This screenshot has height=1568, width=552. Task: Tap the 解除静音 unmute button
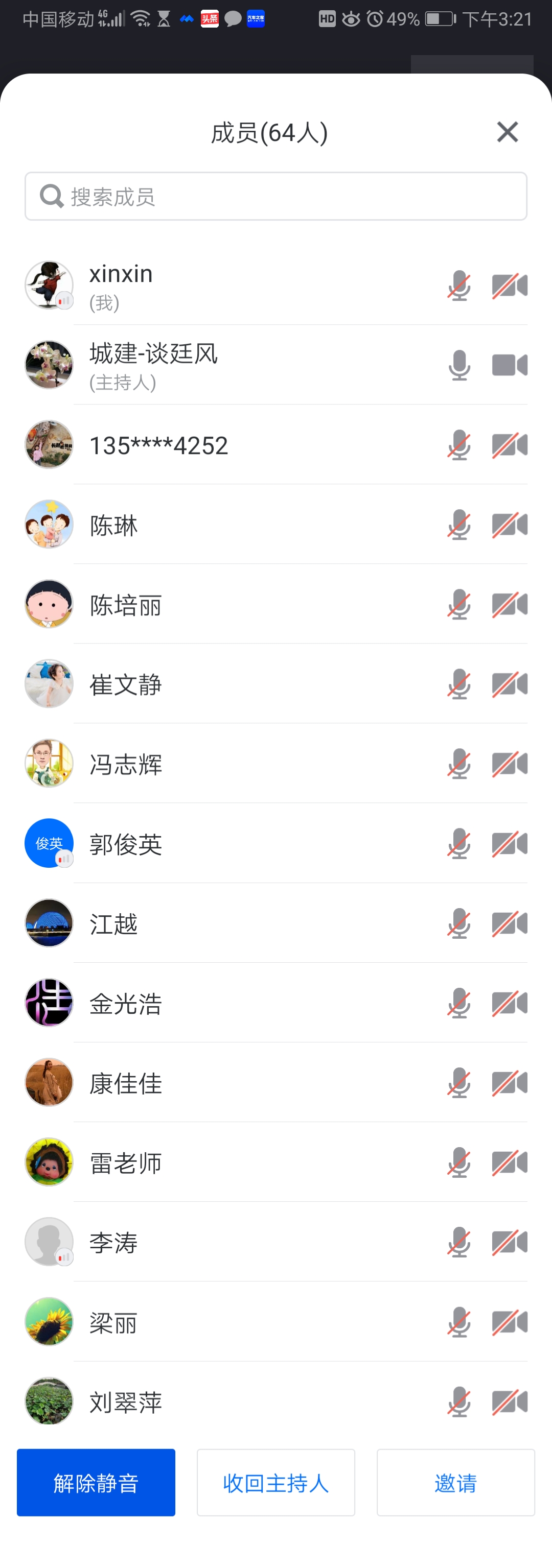[96, 1482]
